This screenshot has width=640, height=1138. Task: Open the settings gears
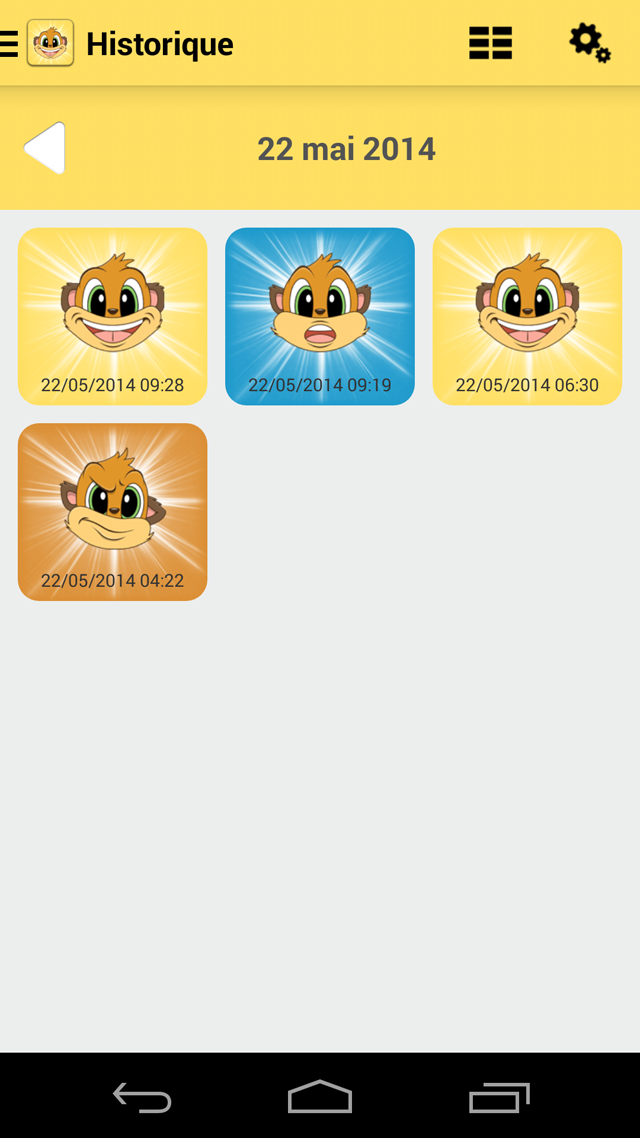click(589, 43)
